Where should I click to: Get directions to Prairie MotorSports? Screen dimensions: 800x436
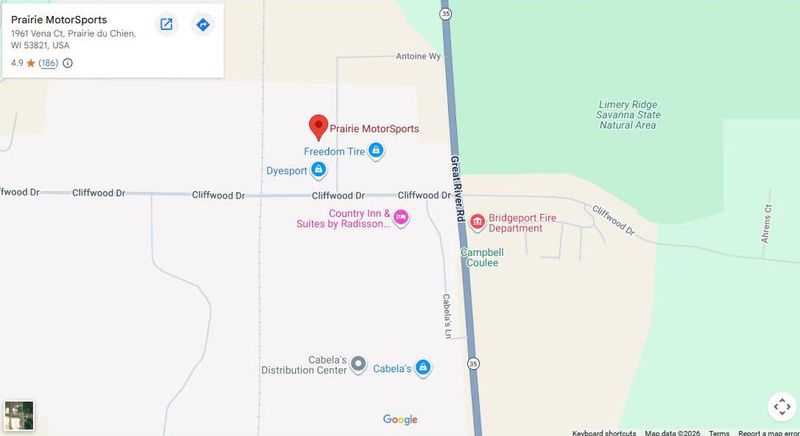pyautogui.click(x=203, y=24)
